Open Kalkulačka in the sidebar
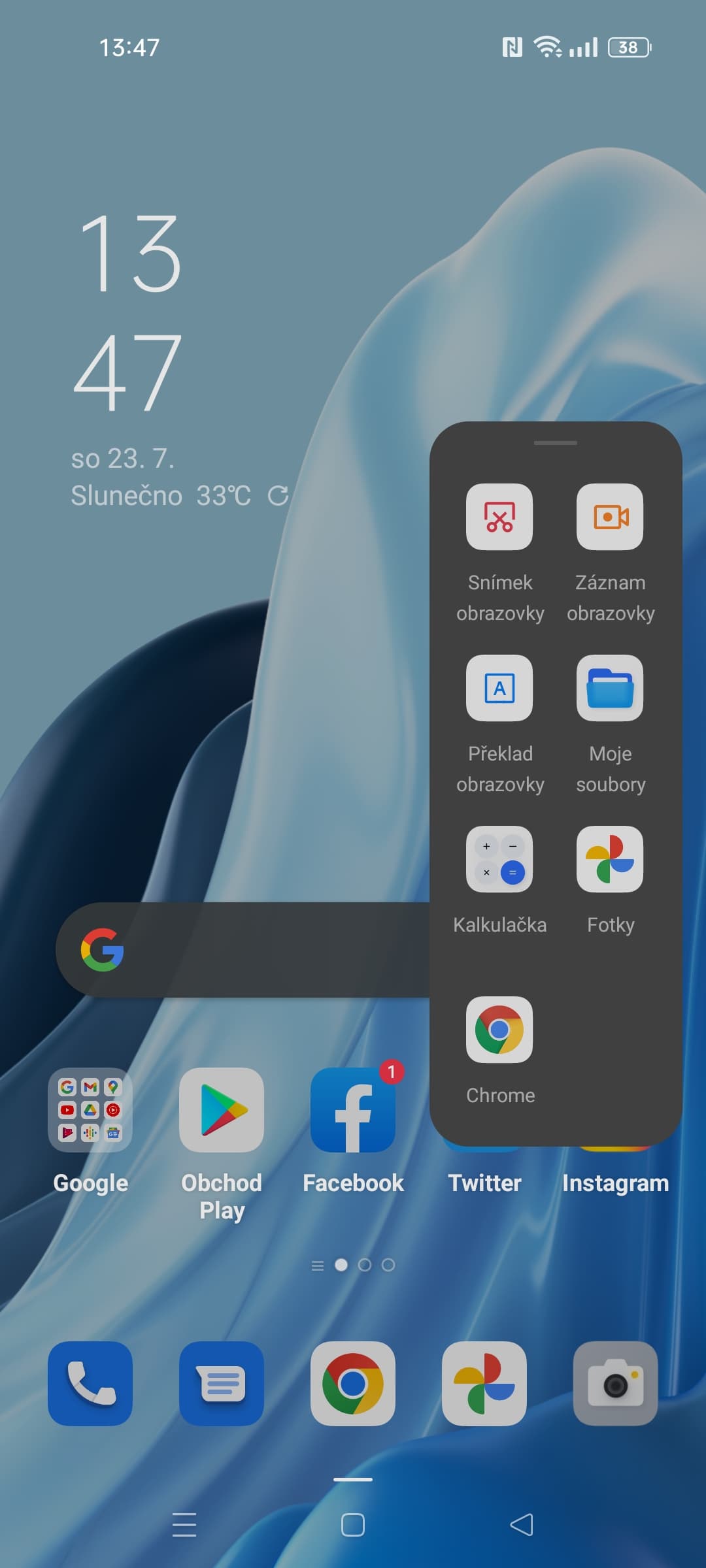The height and width of the screenshot is (1568, 706). click(x=499, y=859)
